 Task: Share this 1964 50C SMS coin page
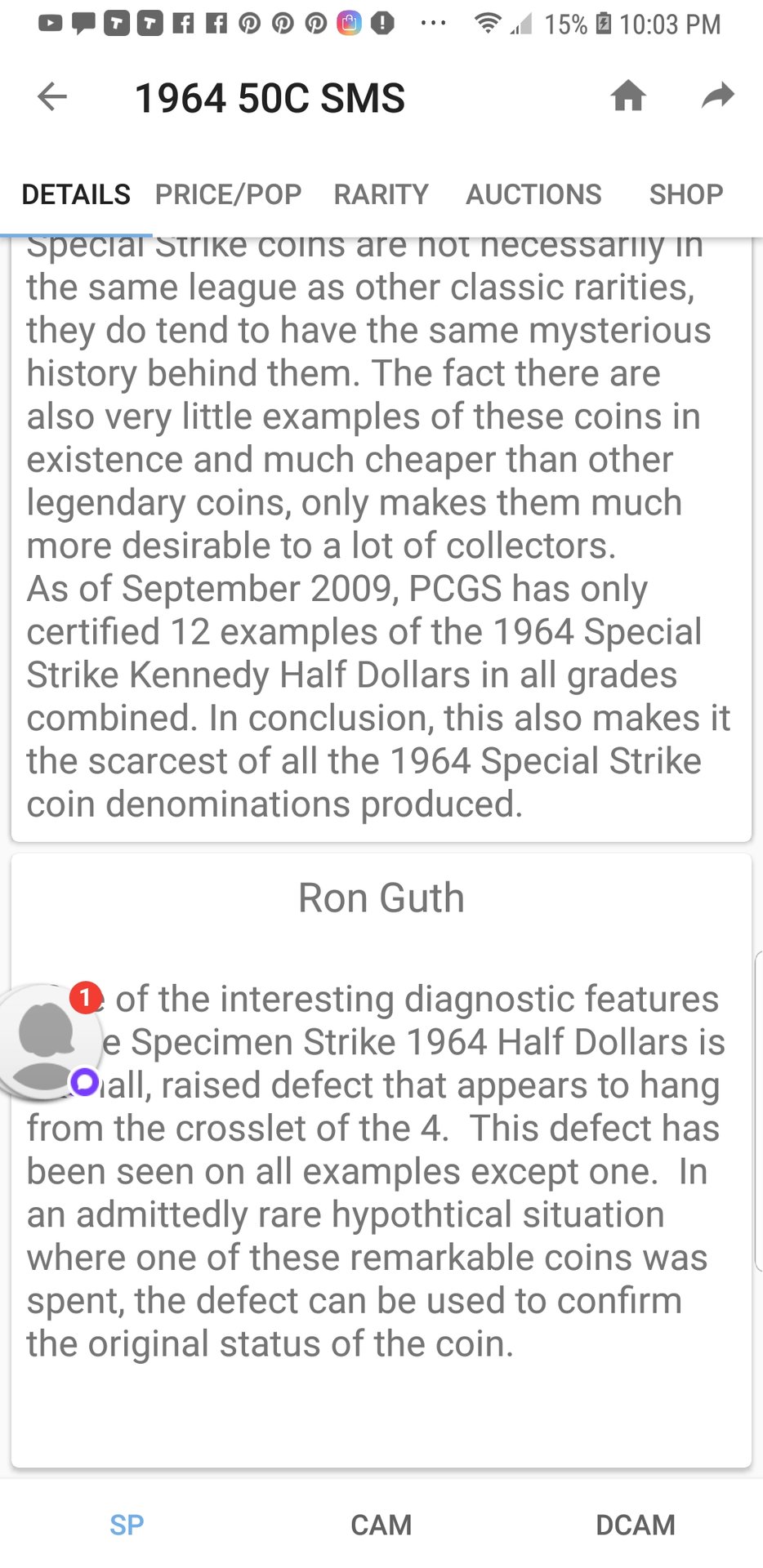[x=717, y=96]
